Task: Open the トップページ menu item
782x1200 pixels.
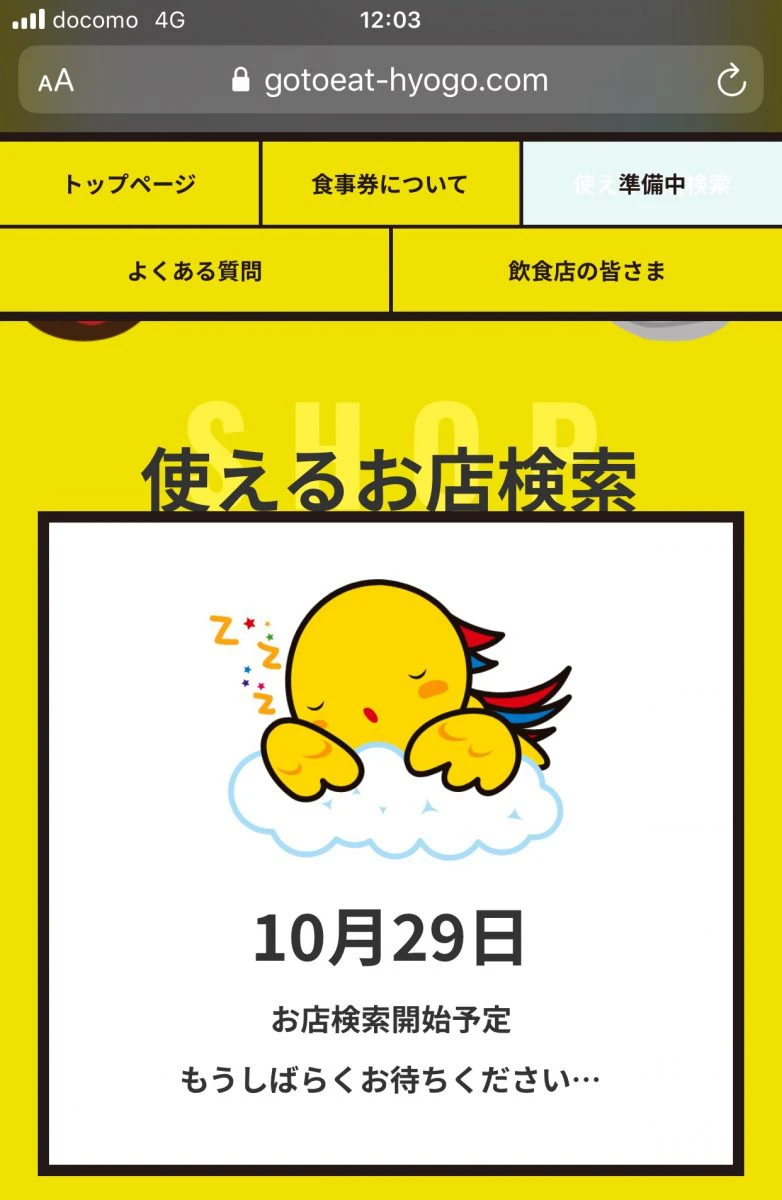Action: click(x=130, y=184)
